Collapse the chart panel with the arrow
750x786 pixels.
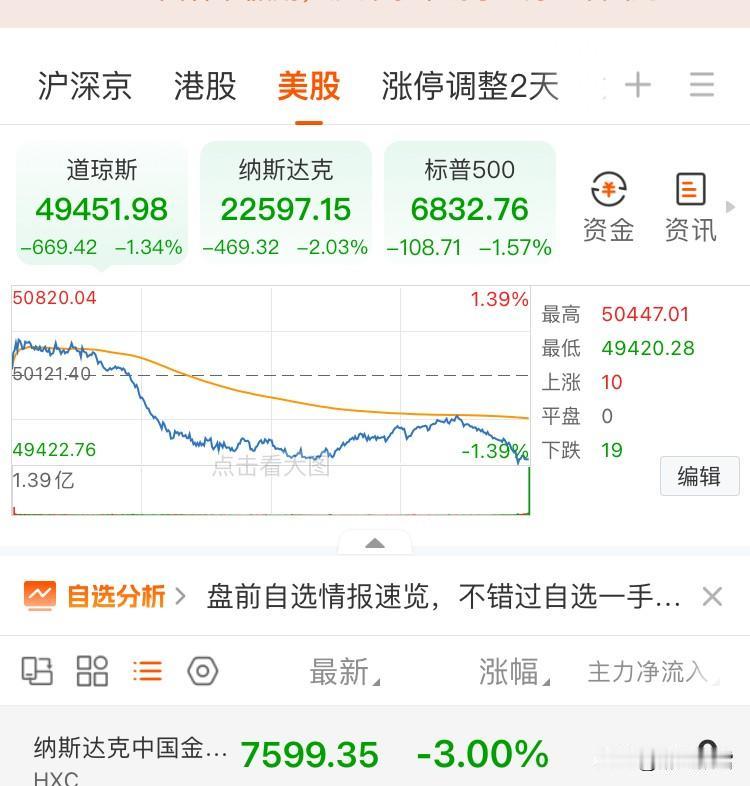tap(375, 544)
